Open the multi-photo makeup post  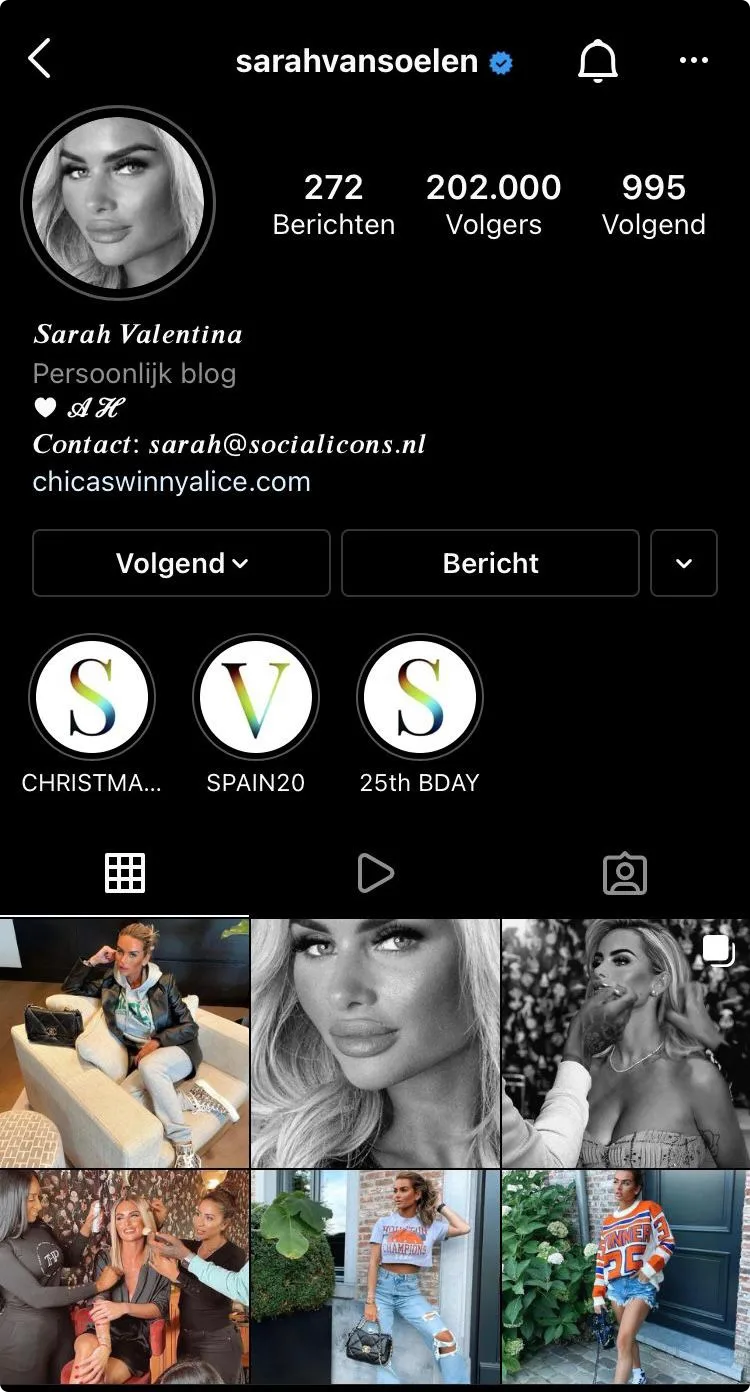tap(626, 1043)
